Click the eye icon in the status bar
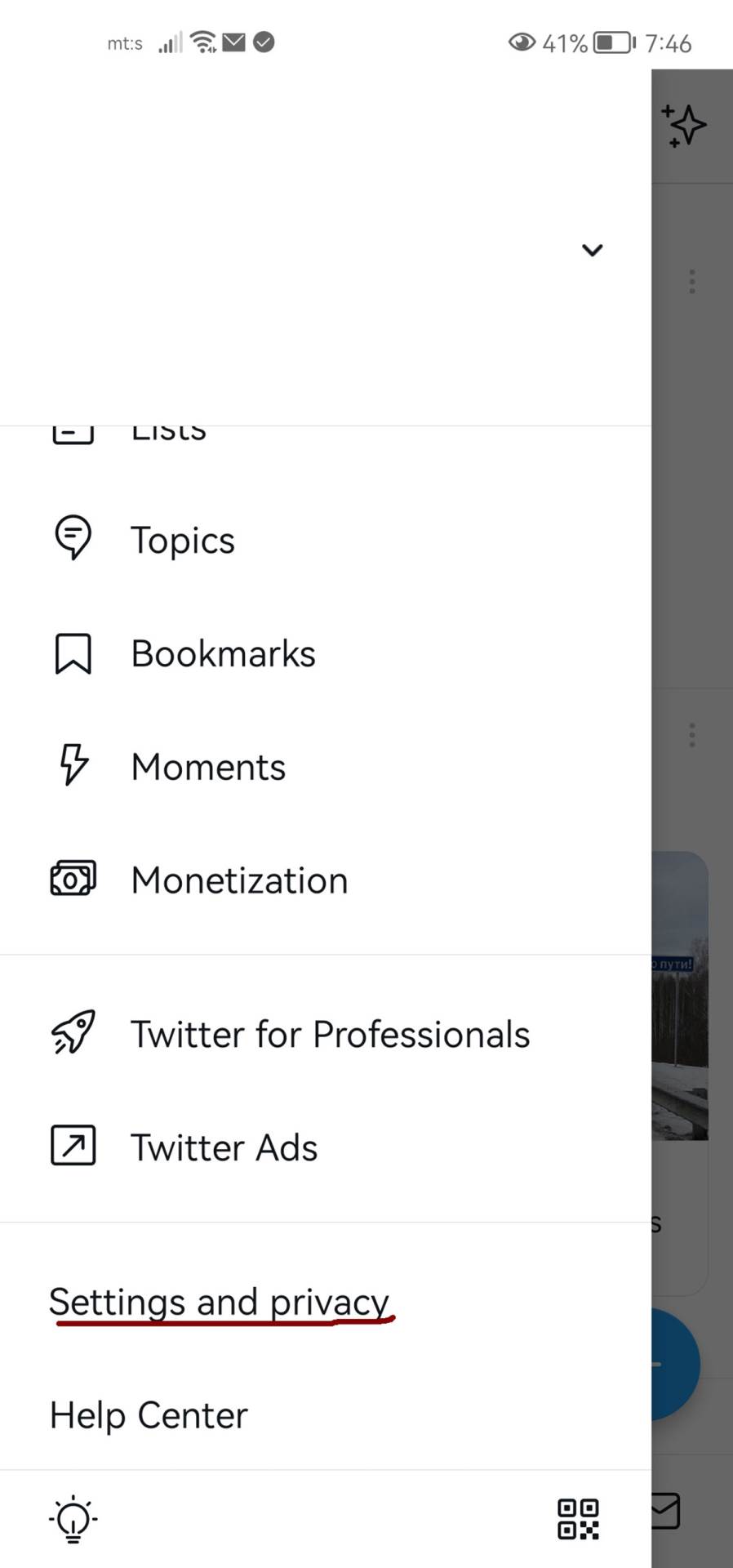The image size is (733, 1568). click(x=521, y=42)
